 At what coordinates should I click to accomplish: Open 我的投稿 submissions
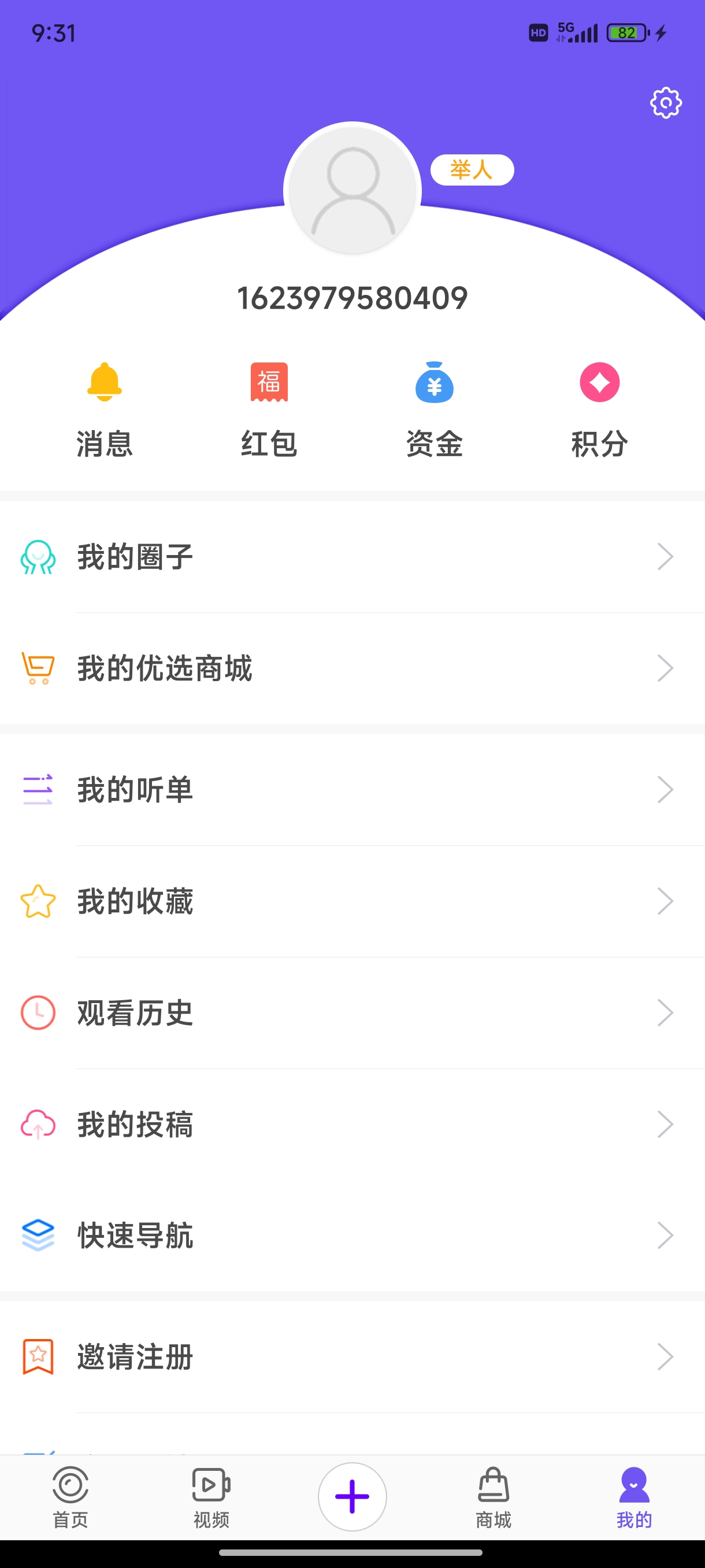[x=352, y=1125]
